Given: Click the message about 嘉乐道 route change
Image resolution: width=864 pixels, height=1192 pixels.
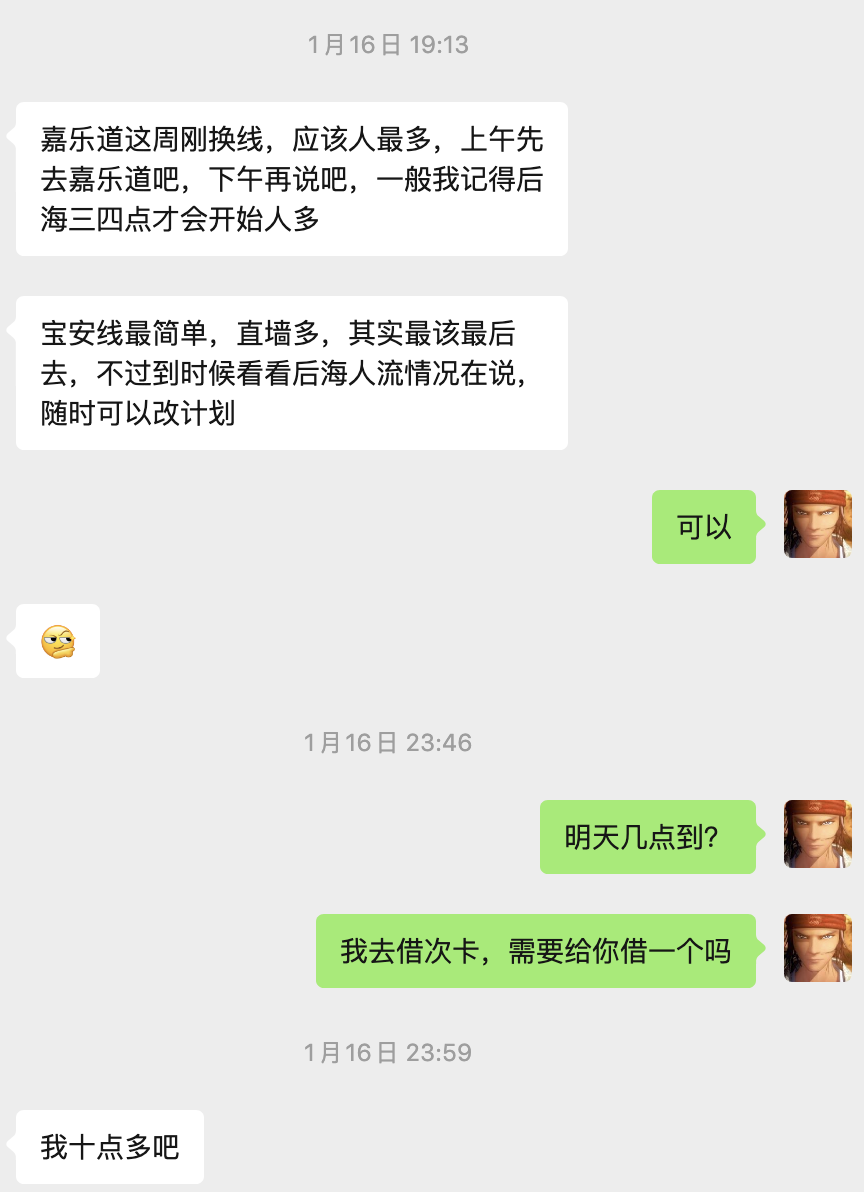Looking at the screenshot, I should pyautogui.click(x=290, y=178).
